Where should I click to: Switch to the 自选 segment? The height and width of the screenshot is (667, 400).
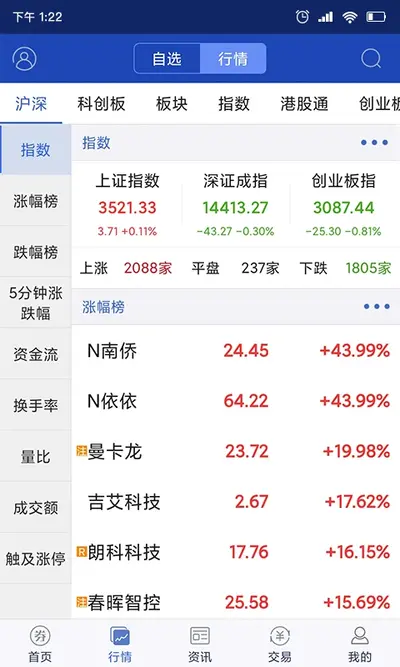point(167,59)
